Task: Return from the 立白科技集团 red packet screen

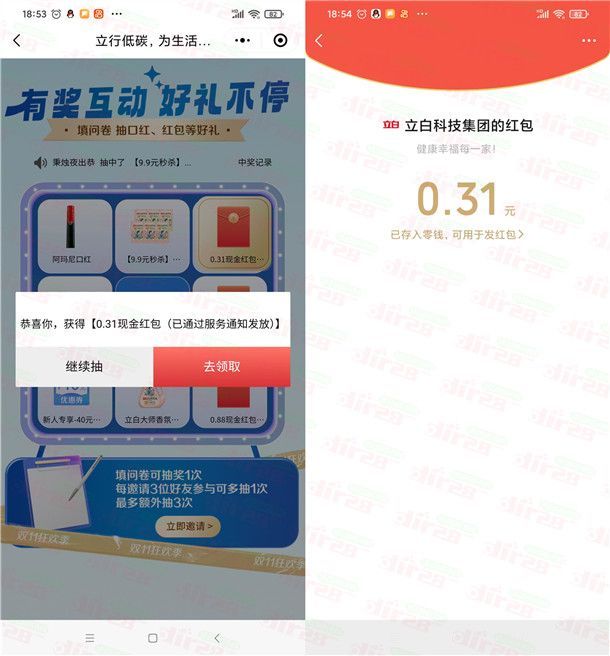Action: tap(319, 41)
